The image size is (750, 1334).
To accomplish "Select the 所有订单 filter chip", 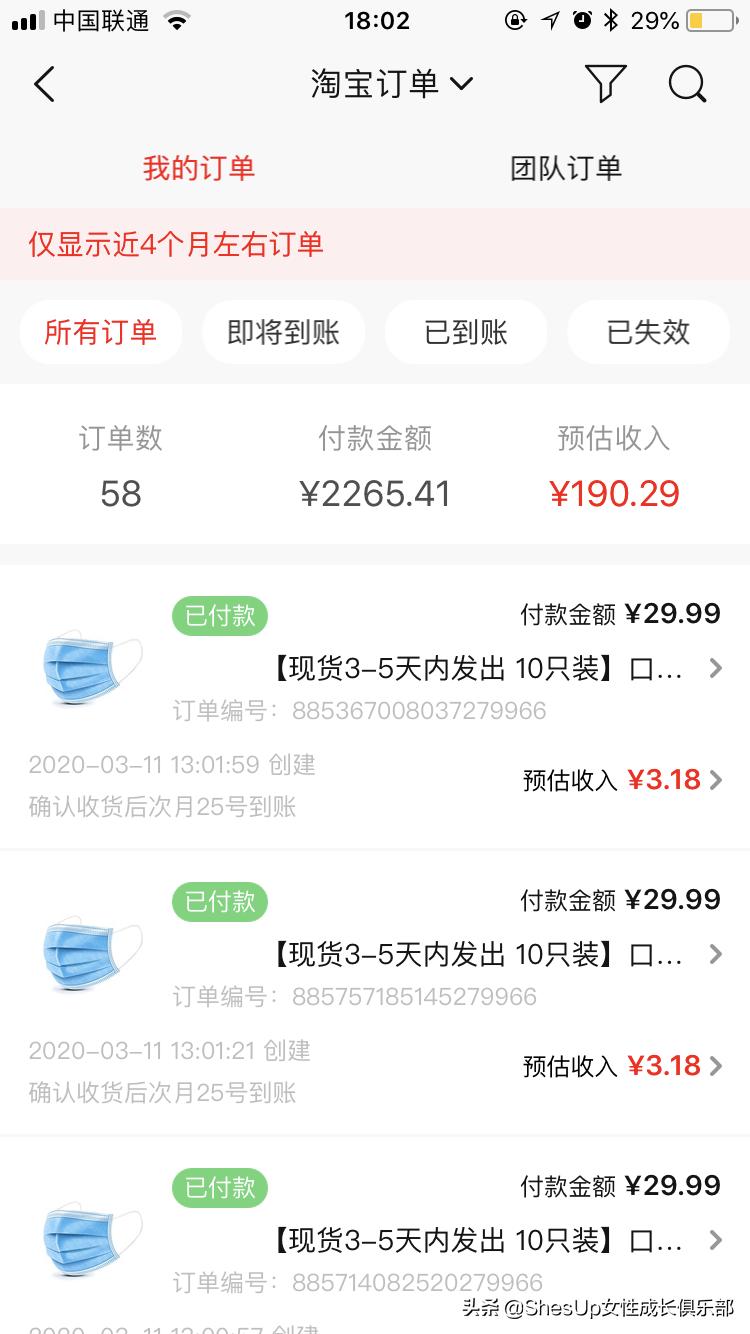I will 100,331.
